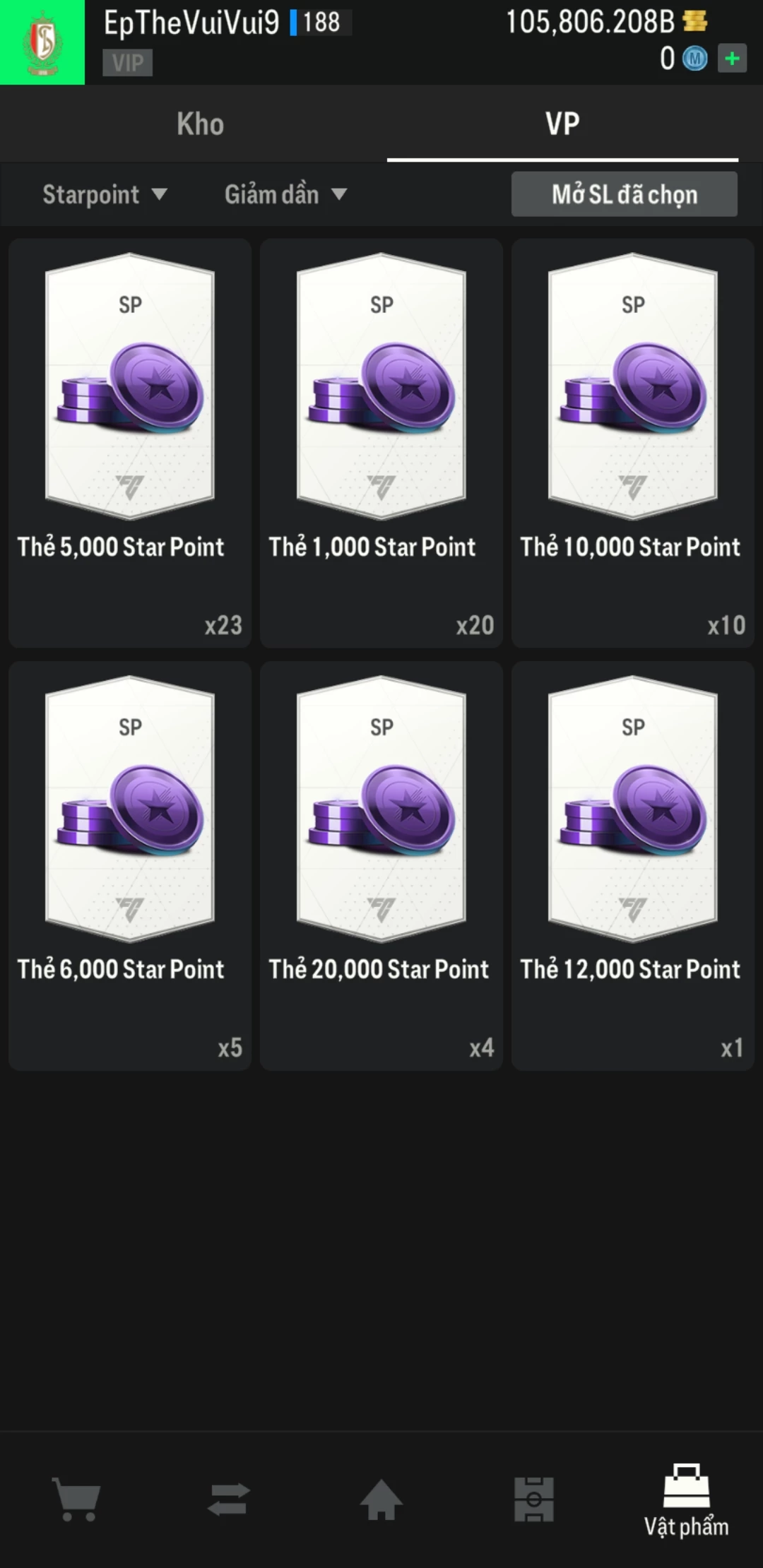Click the gold coins currency icon
Image resolution: width=763 pixels, height=1568 pixels.
[x=696, y=21]
